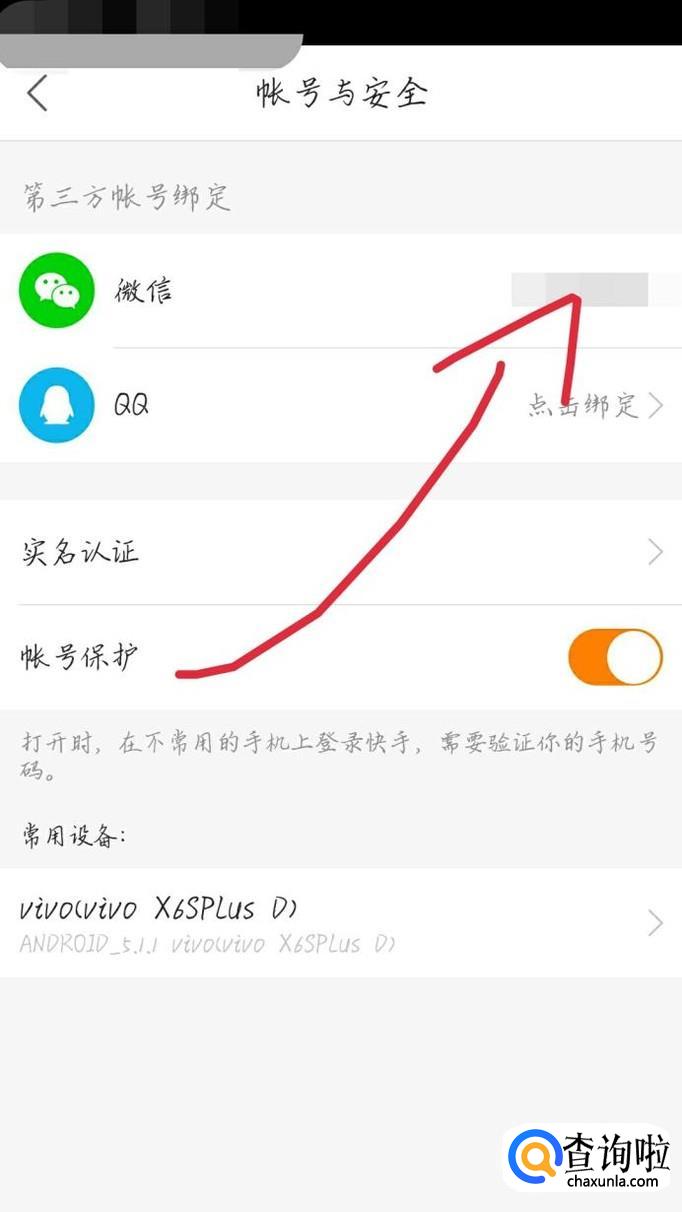Open the vivo X6SPlus D device entry

coord(340,923)
